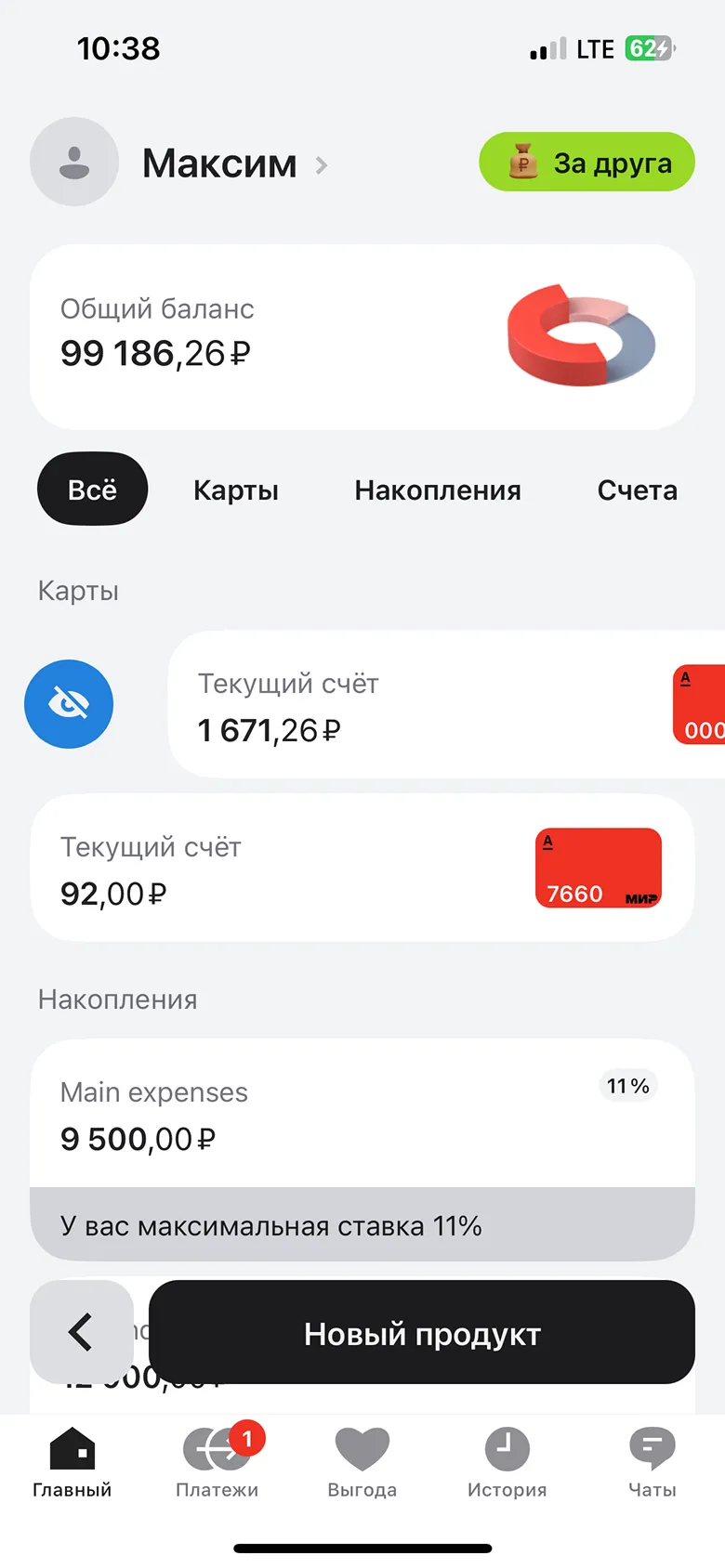Go to the Главный tab
The image size is (725, 1568).
(72, 1464)
